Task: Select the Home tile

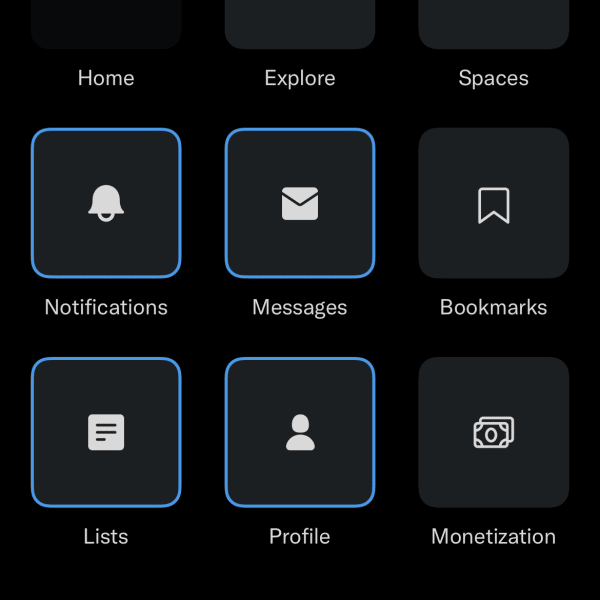Action: [x=106, y=24]
